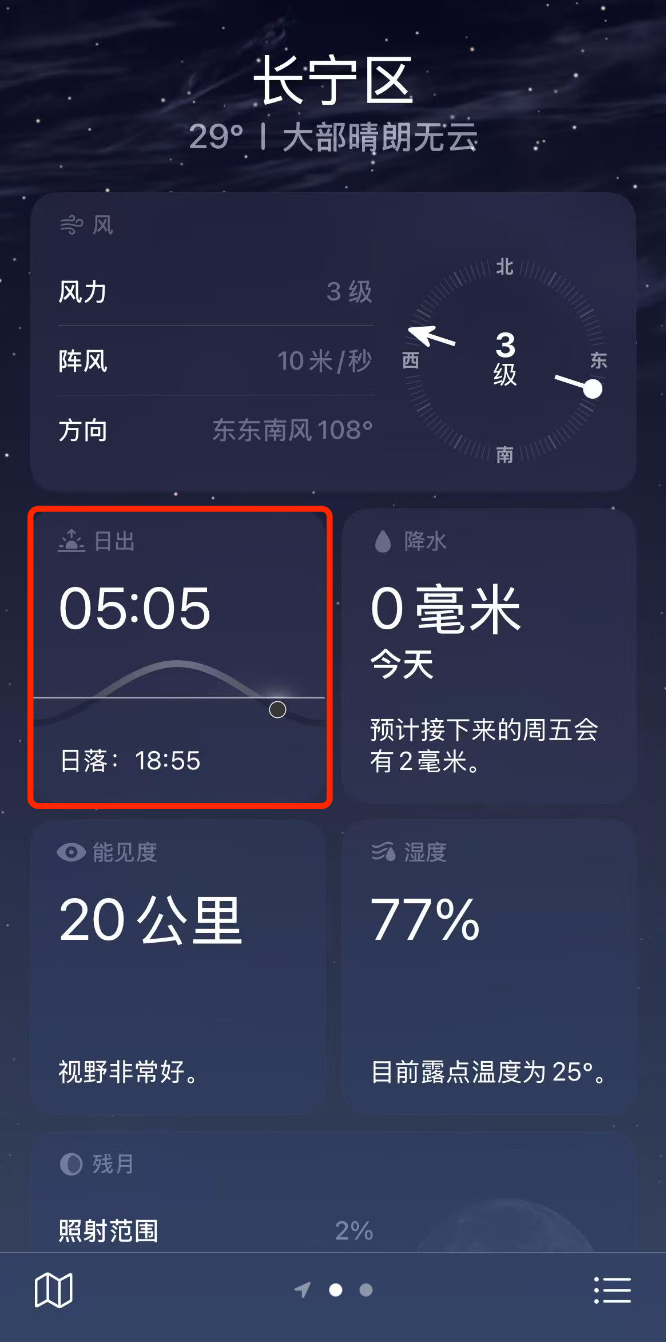The image size is (666, 1342).
Task: Open the 日出 sunrise card
Action: (x=179, y=657)
